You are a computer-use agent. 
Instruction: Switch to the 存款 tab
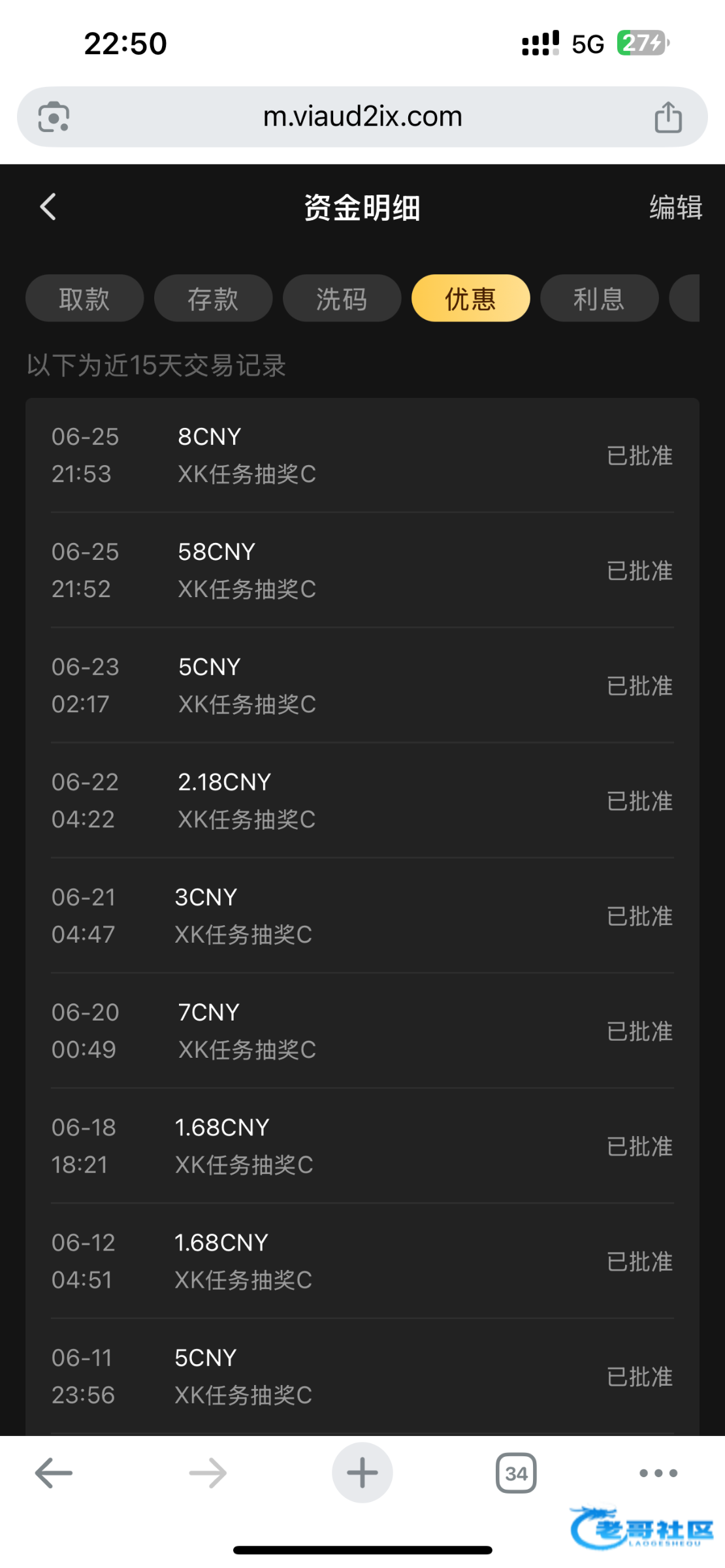pyautogui.click(x=213, y=299)
